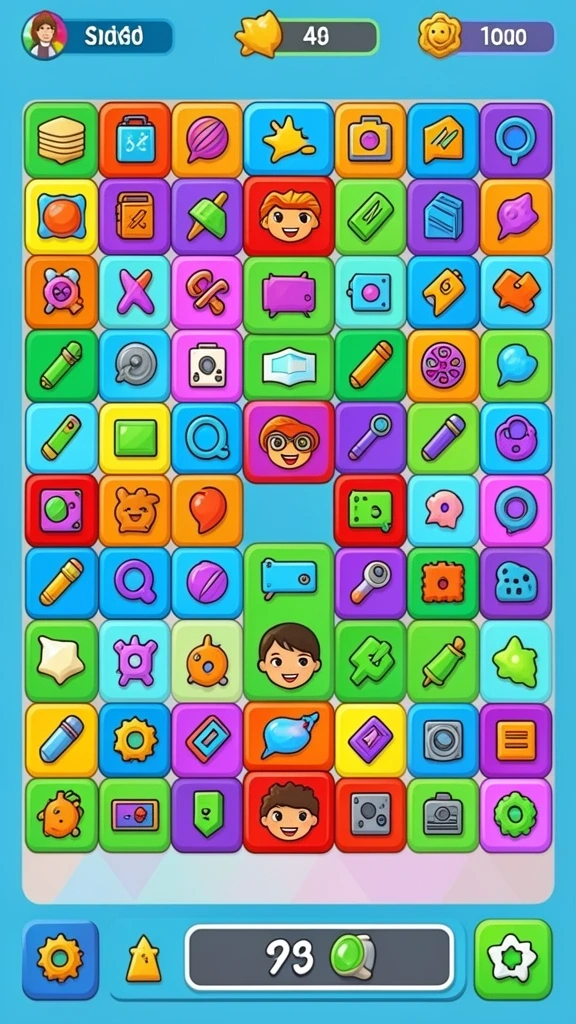Open the player profile avatar

[44, 35]
